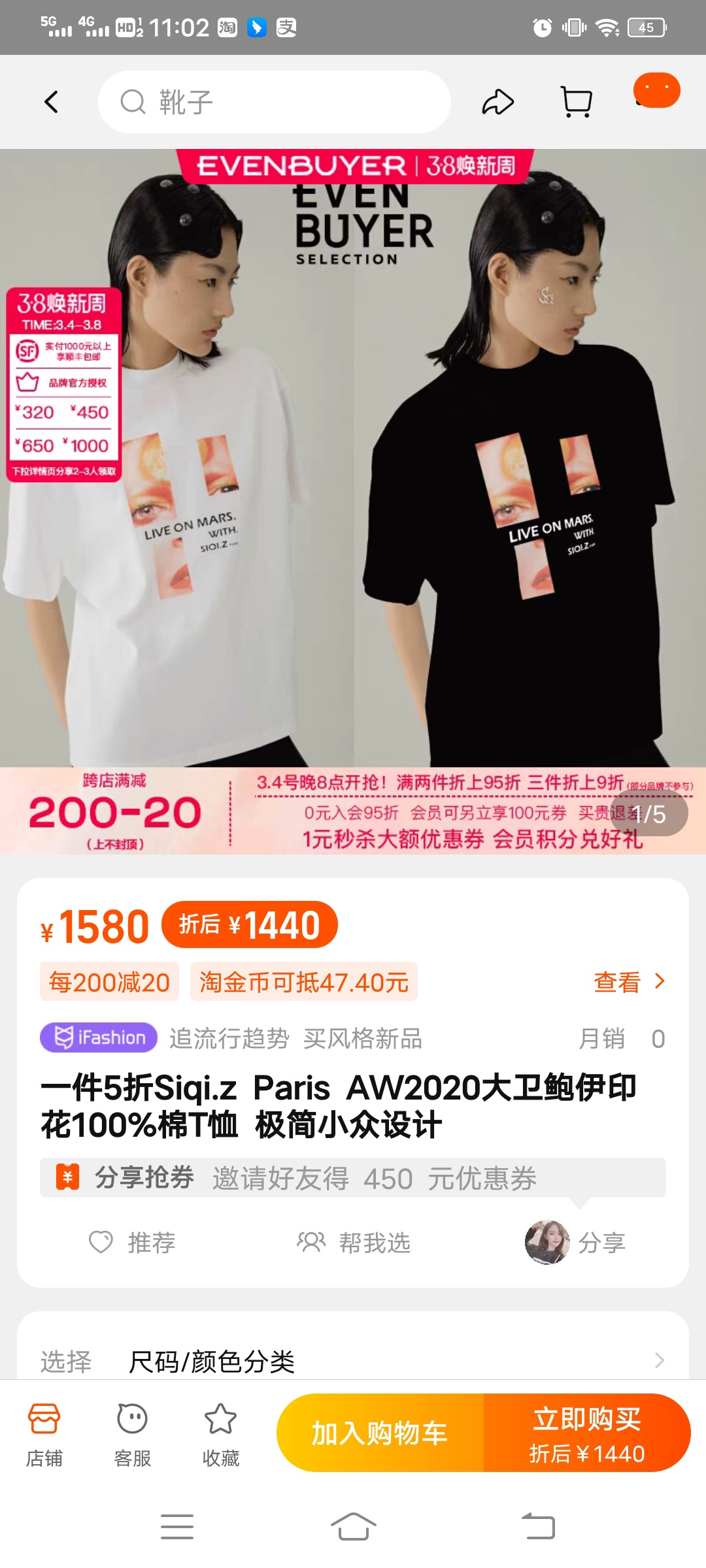Open the search box showing 靴子
The image size is (706, 1568).
pyautogui.click(x=275, y=102)
